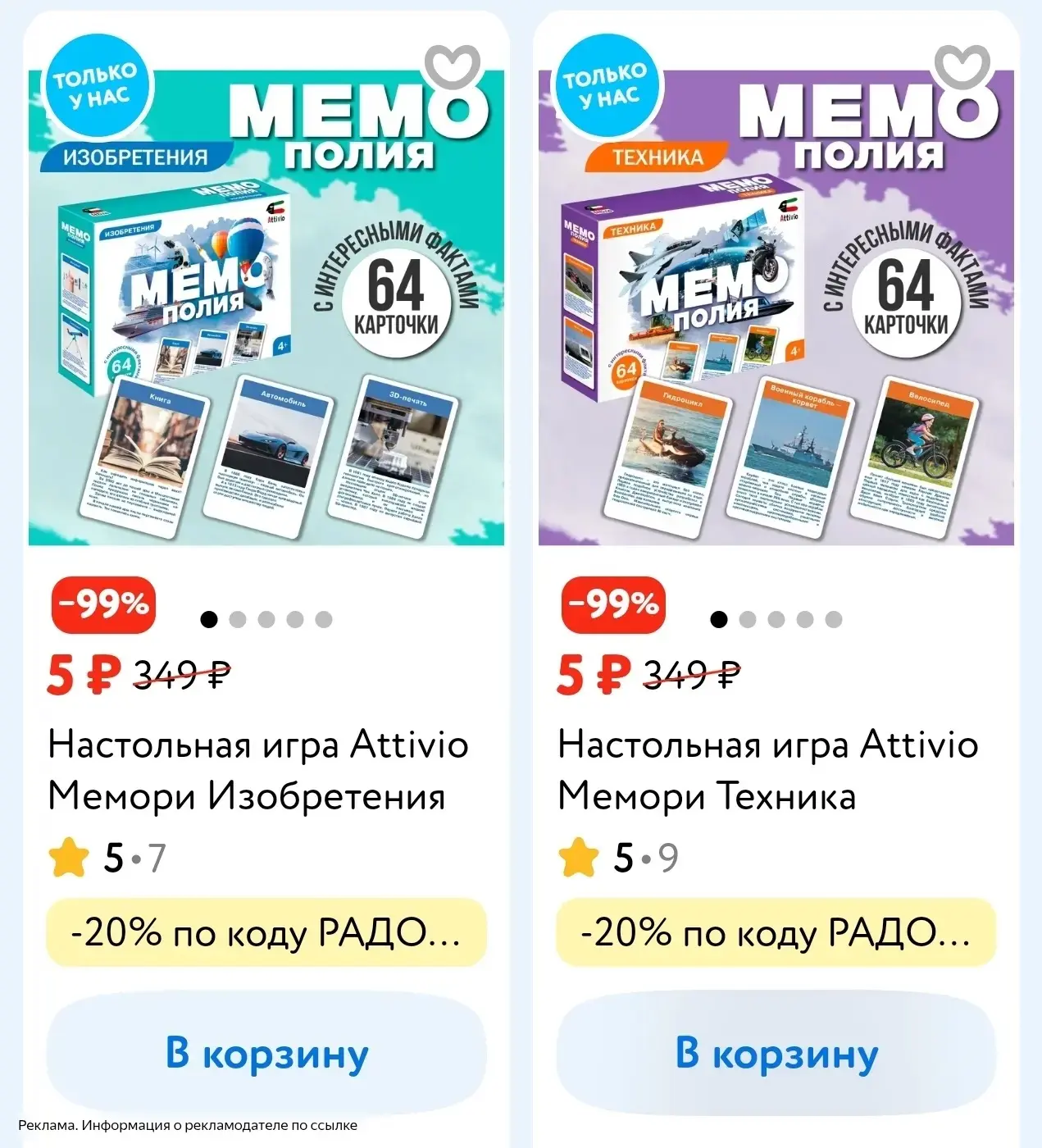Screen dimensions: 1042x1148
Task: Open the promo code offer on Мемори Техника
Action: click(776, 932)
